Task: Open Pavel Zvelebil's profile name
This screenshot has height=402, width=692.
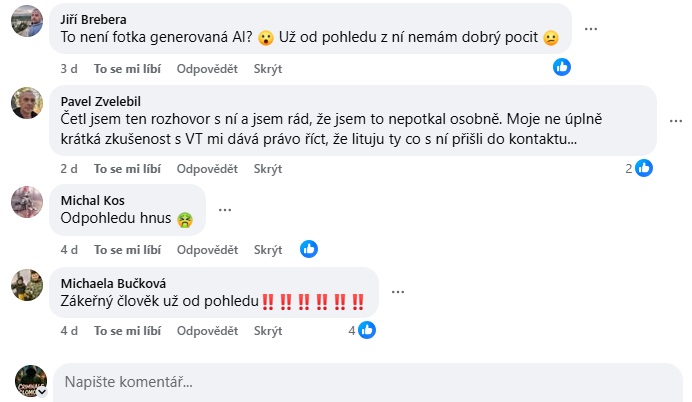Action: [103, 101]
